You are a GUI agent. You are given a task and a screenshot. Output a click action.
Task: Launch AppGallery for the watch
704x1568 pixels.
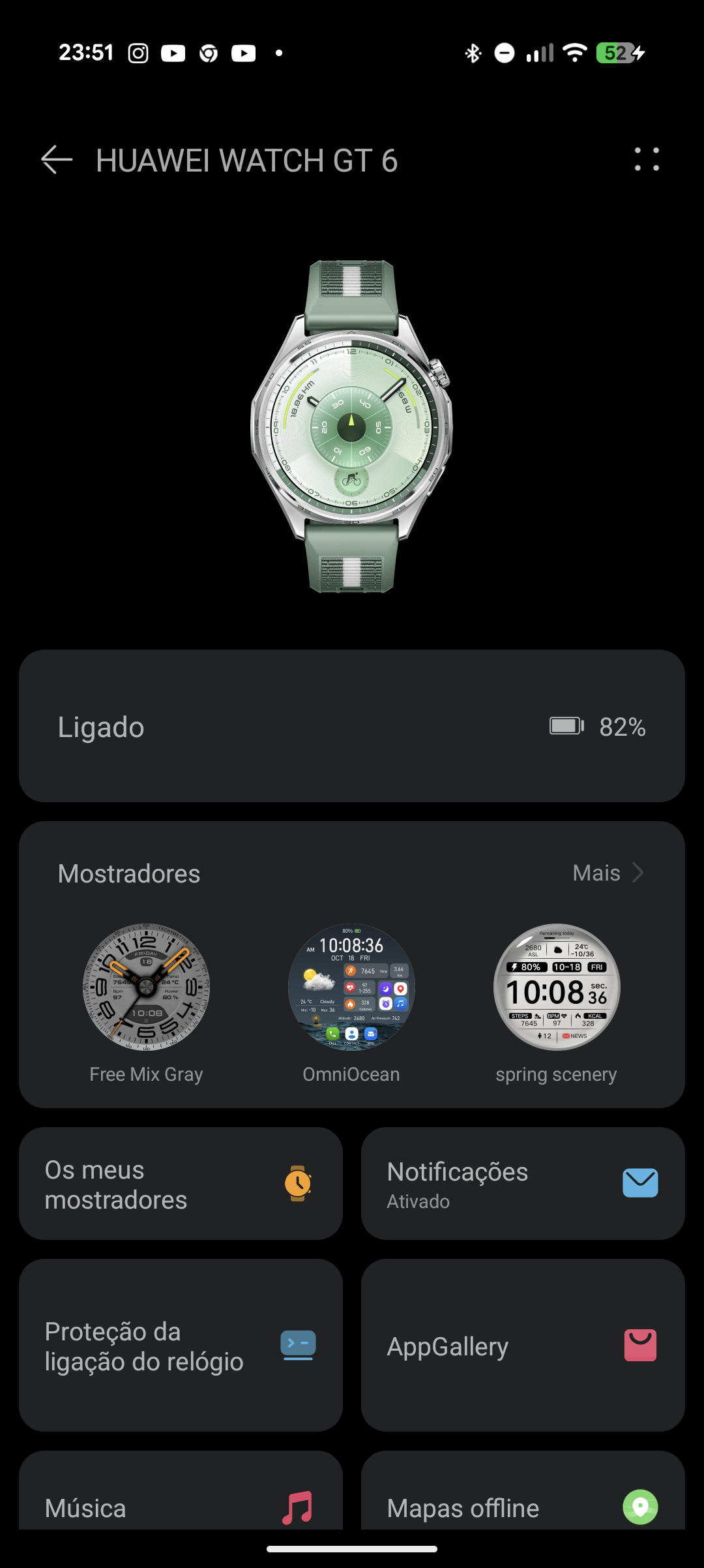coord(523,1346)
